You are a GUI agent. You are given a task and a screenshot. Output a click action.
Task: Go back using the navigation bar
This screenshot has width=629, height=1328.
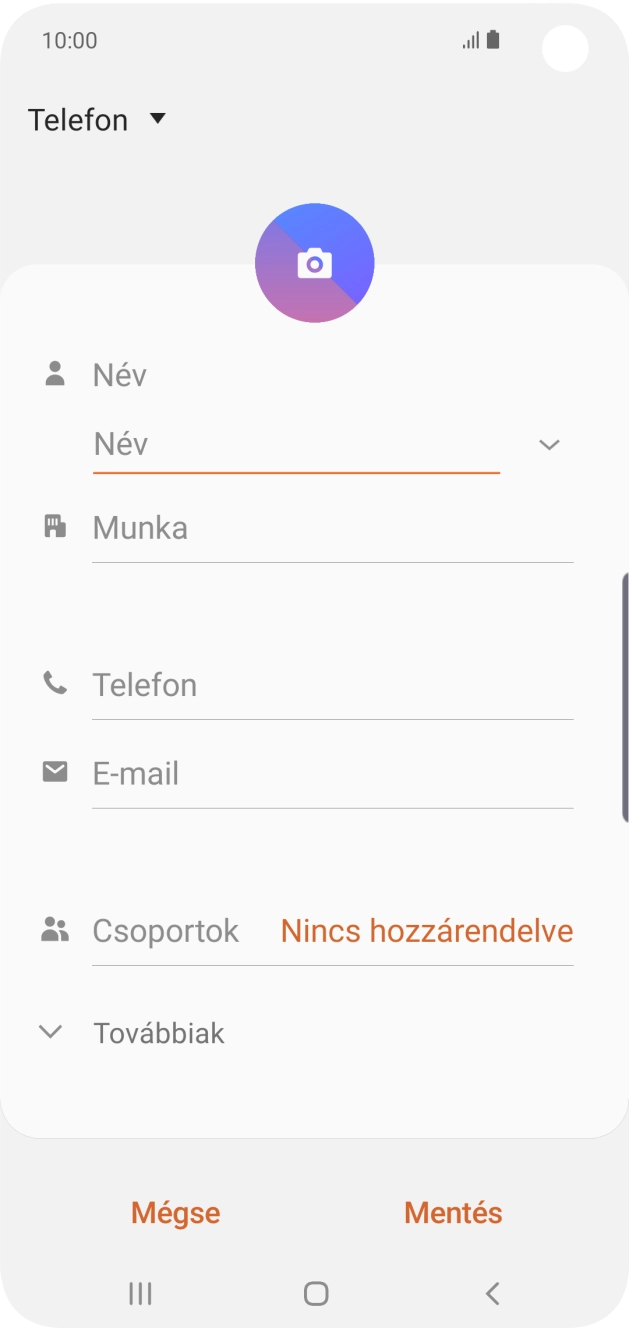(x=492, y=1293)
